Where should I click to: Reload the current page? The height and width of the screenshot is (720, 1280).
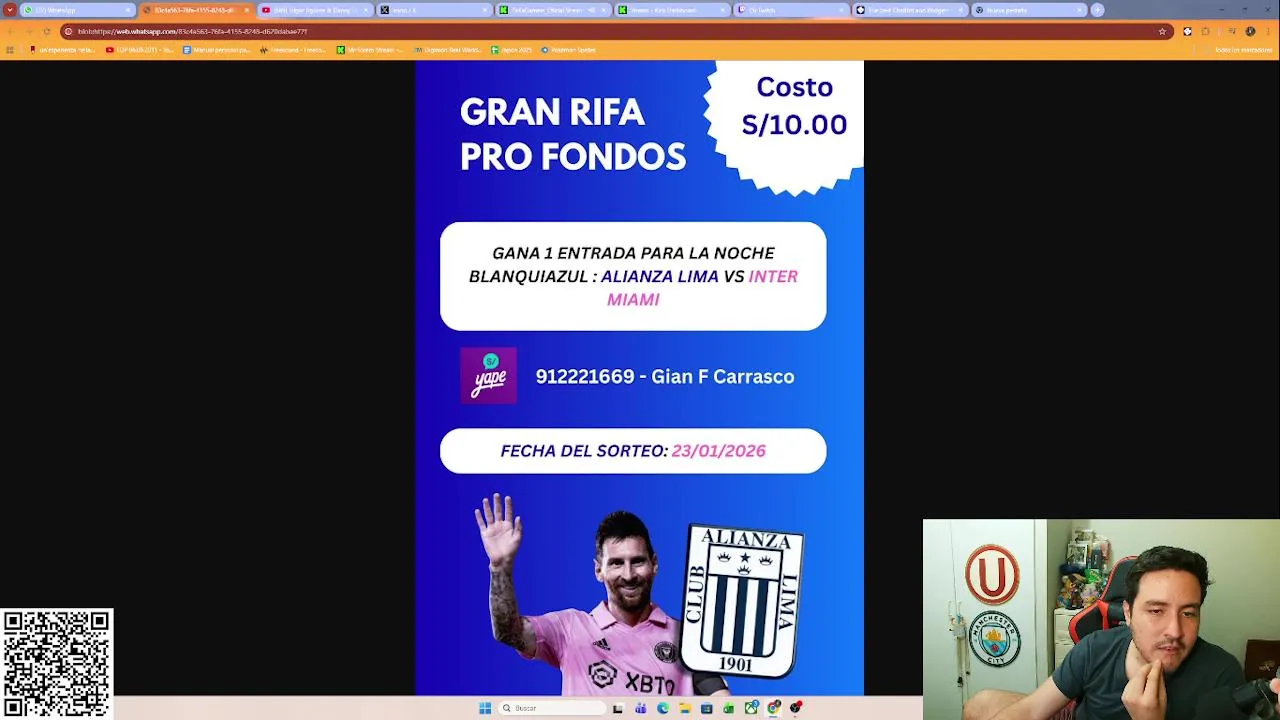tap(46, 31)
